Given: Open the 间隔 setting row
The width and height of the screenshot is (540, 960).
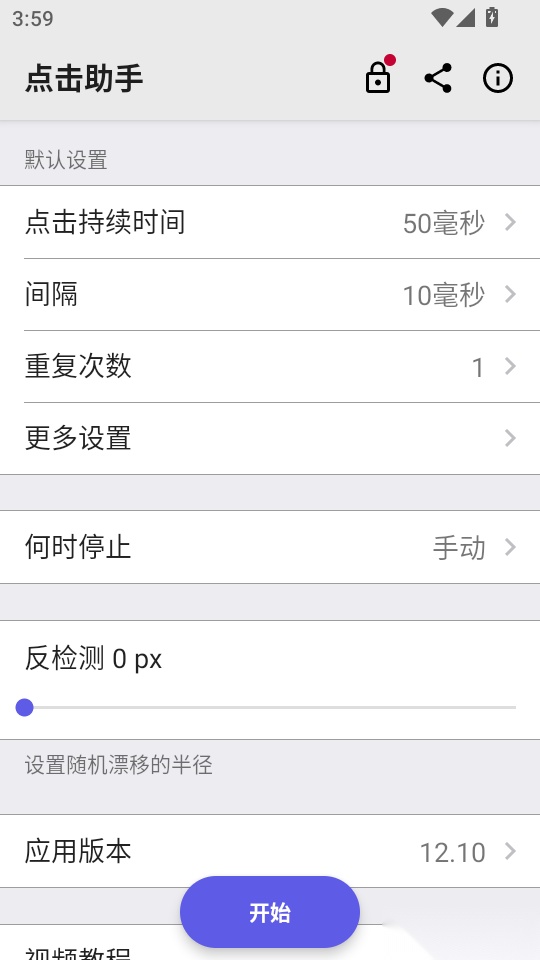Looking at the screenshot, I should (270, 294).
